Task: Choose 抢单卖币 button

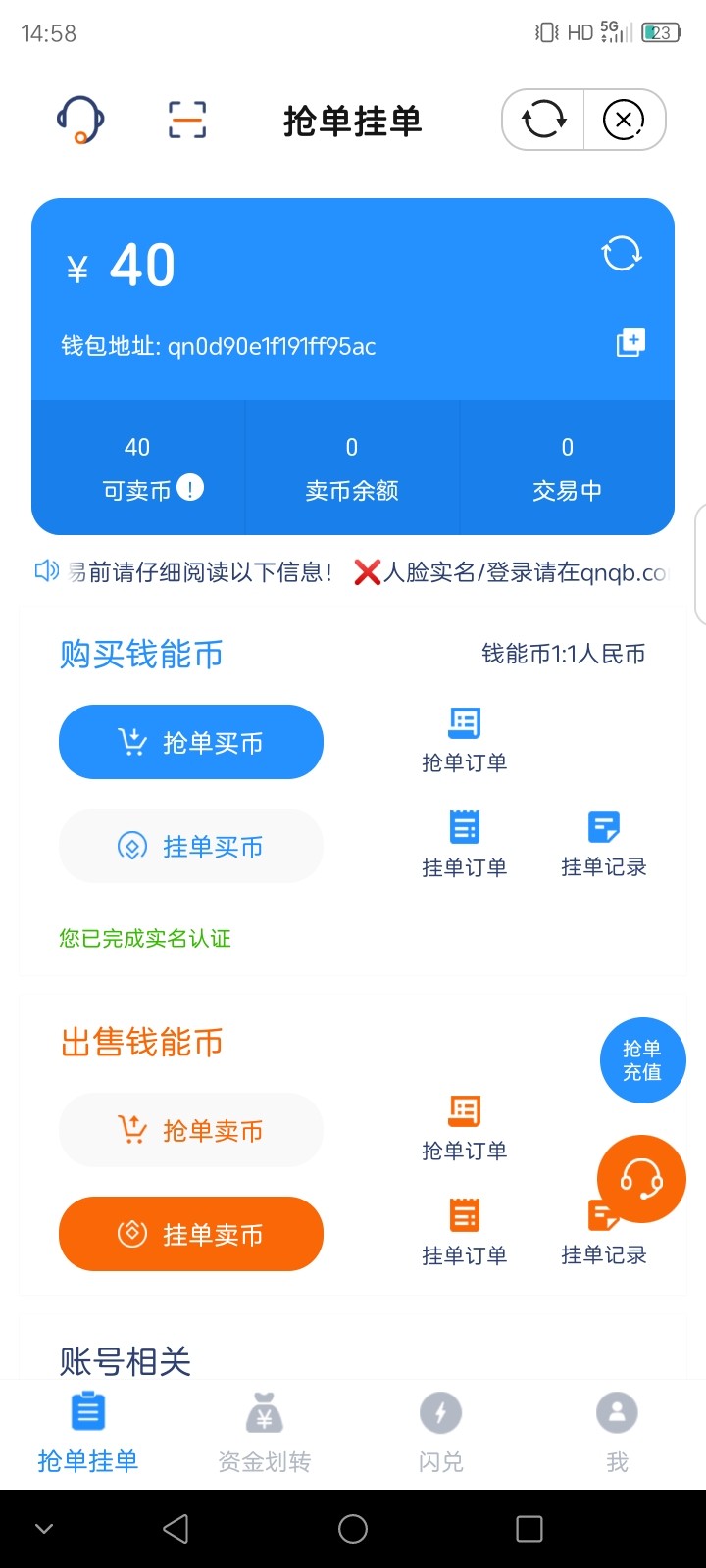Action: pyautogui.click(x=191, y=1130)
